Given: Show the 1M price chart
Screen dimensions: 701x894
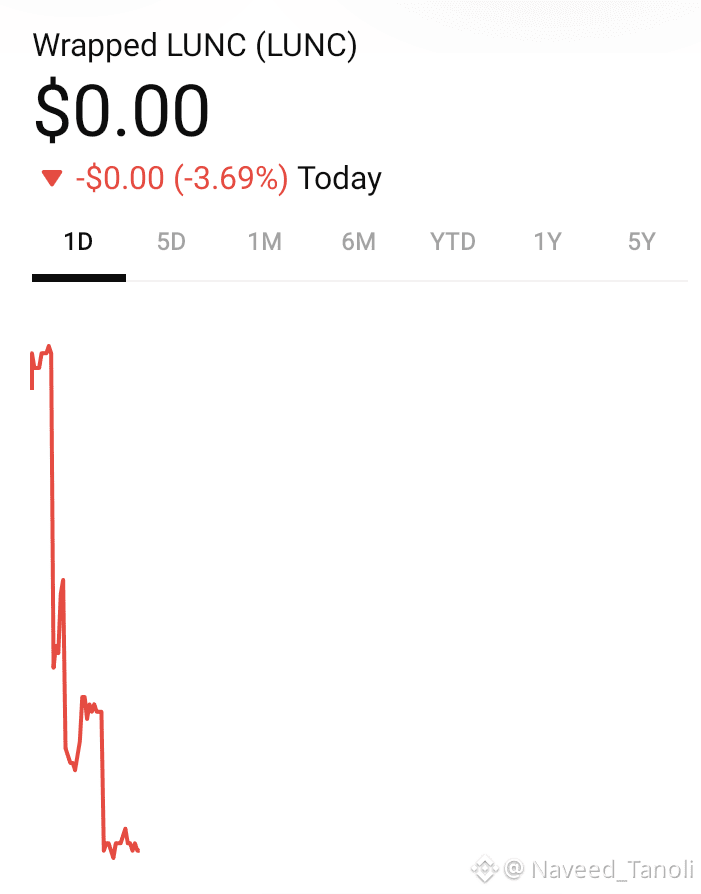Looking at the screenshot, I should tap(265, 242).
